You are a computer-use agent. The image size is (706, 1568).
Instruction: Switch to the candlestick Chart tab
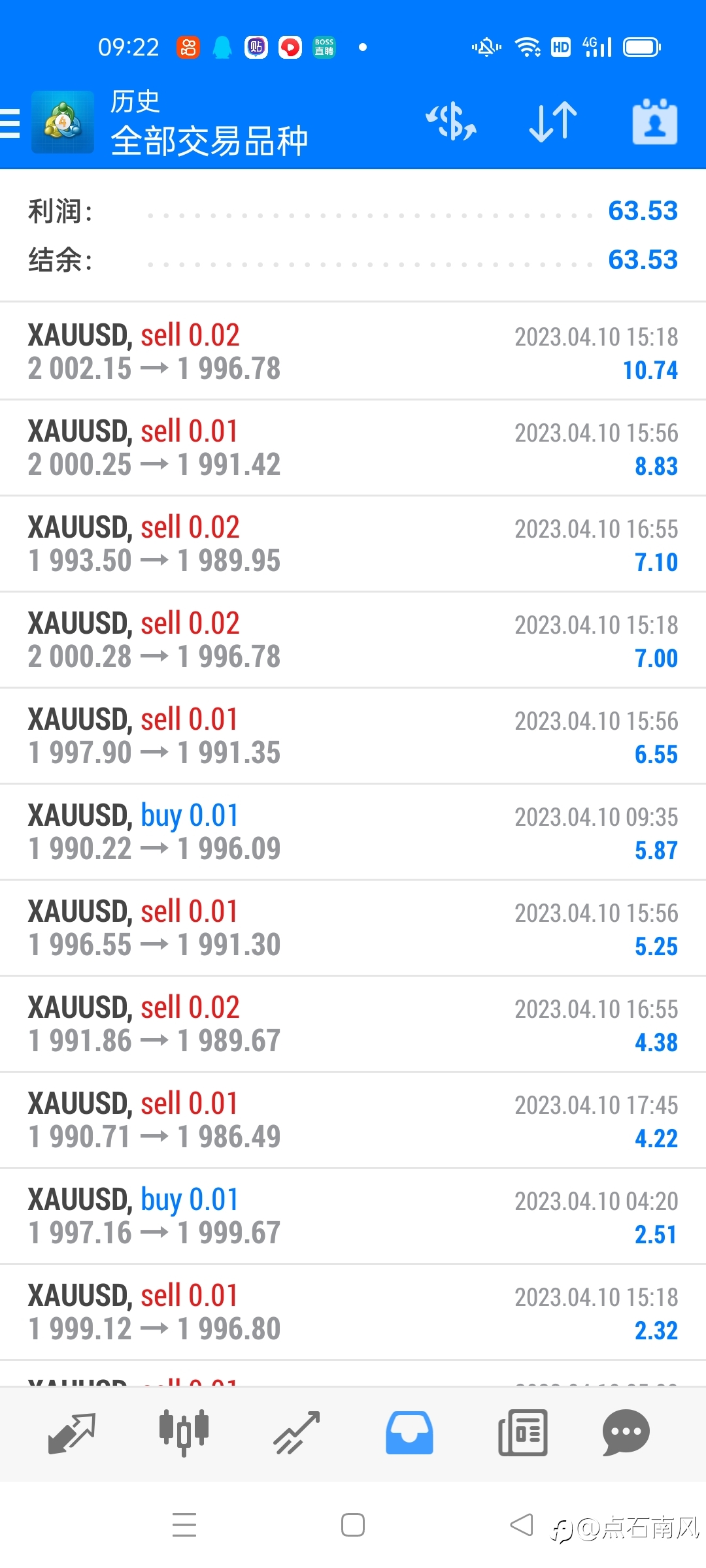tap(184, 1433)
